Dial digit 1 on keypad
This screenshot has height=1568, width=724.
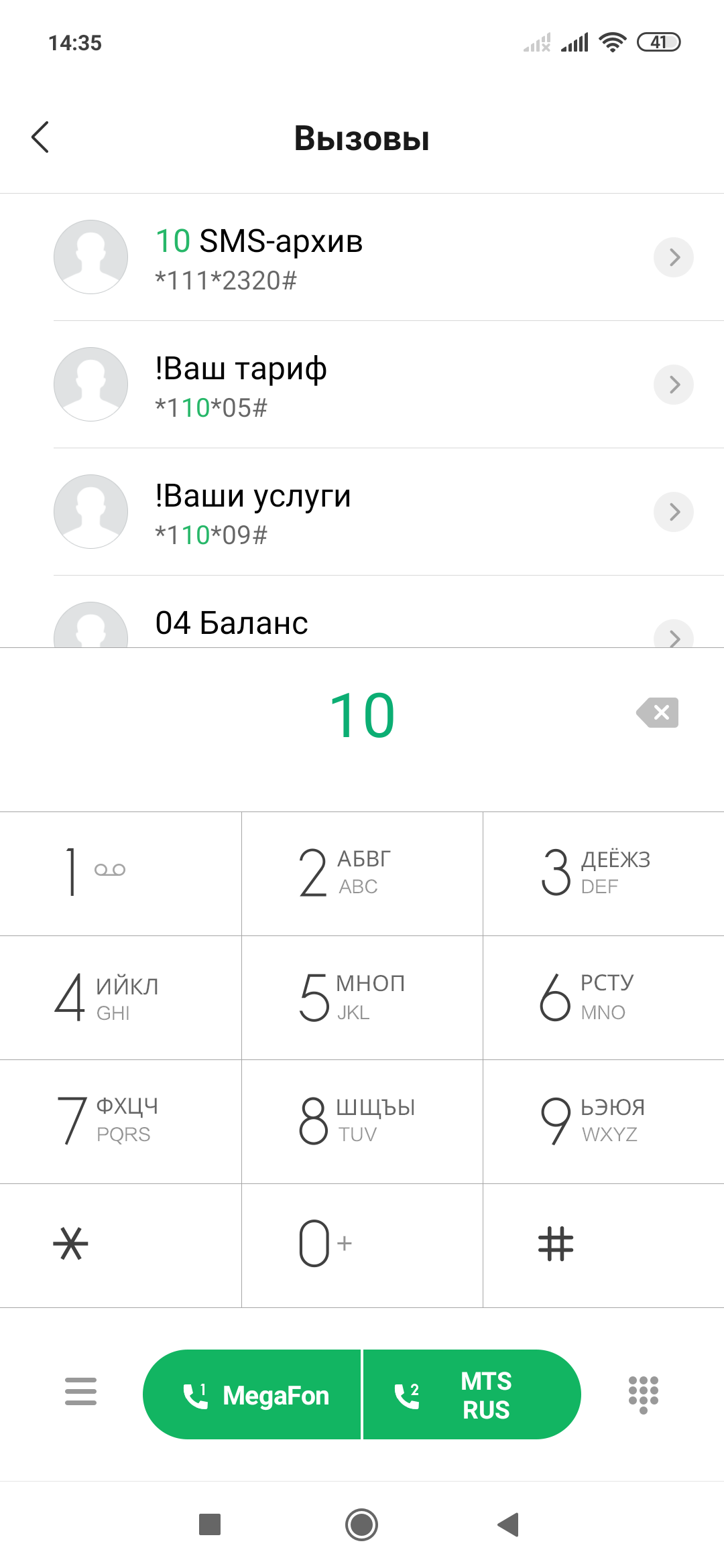(121, 873)
